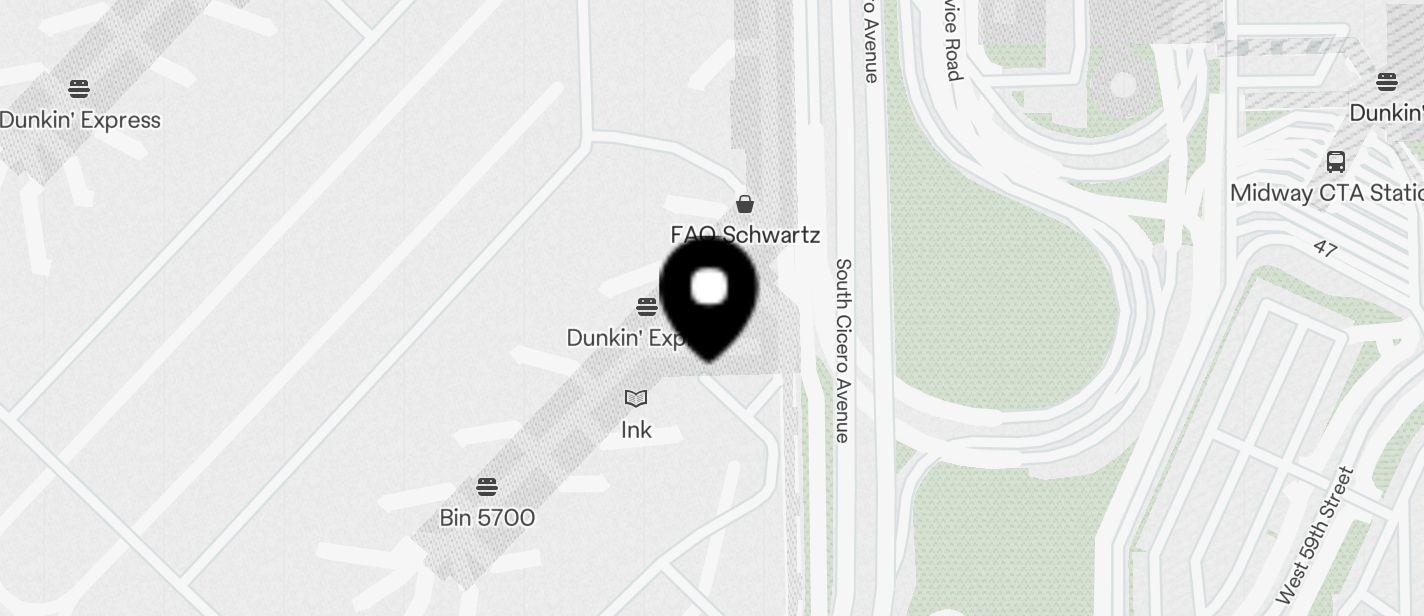
Task: Open the FAO Schwartz shop marker
Action: (x=745, y=205)
